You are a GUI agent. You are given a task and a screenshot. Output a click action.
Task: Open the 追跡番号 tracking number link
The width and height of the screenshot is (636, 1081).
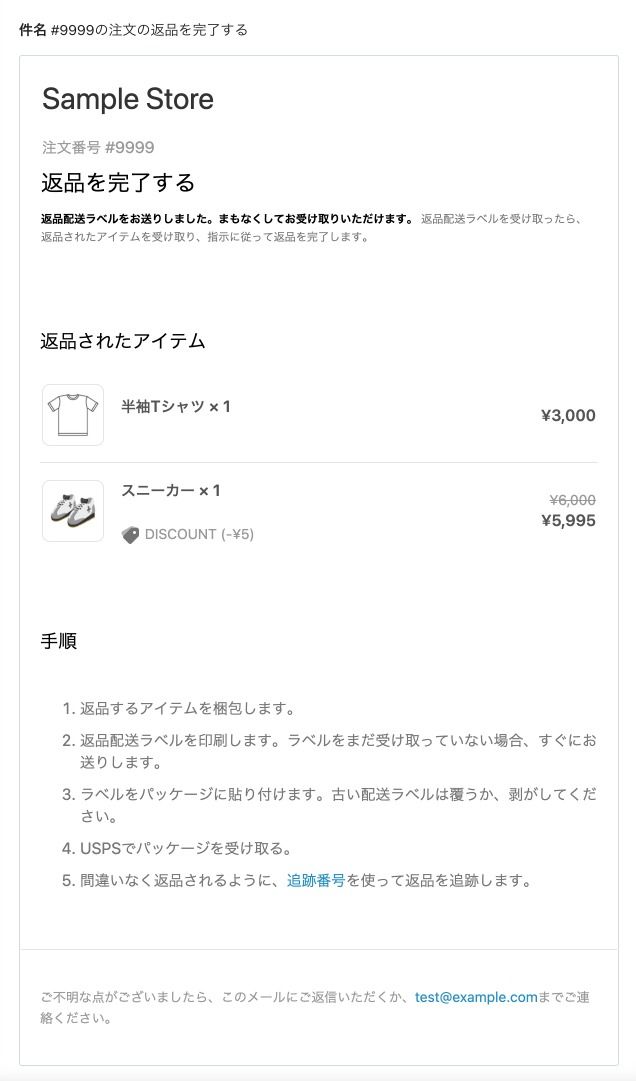tap(316, 881)
